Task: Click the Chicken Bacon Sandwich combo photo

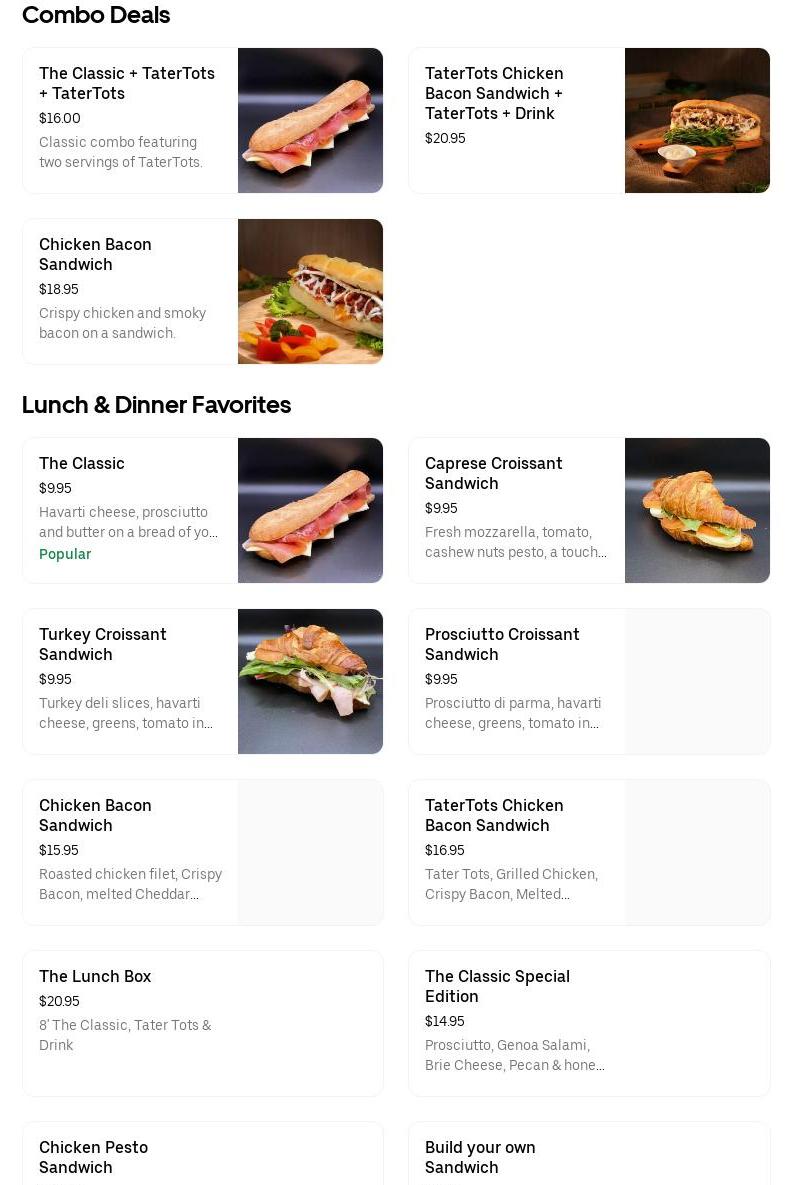Action: pyautogui.click(x=310, y=291)
